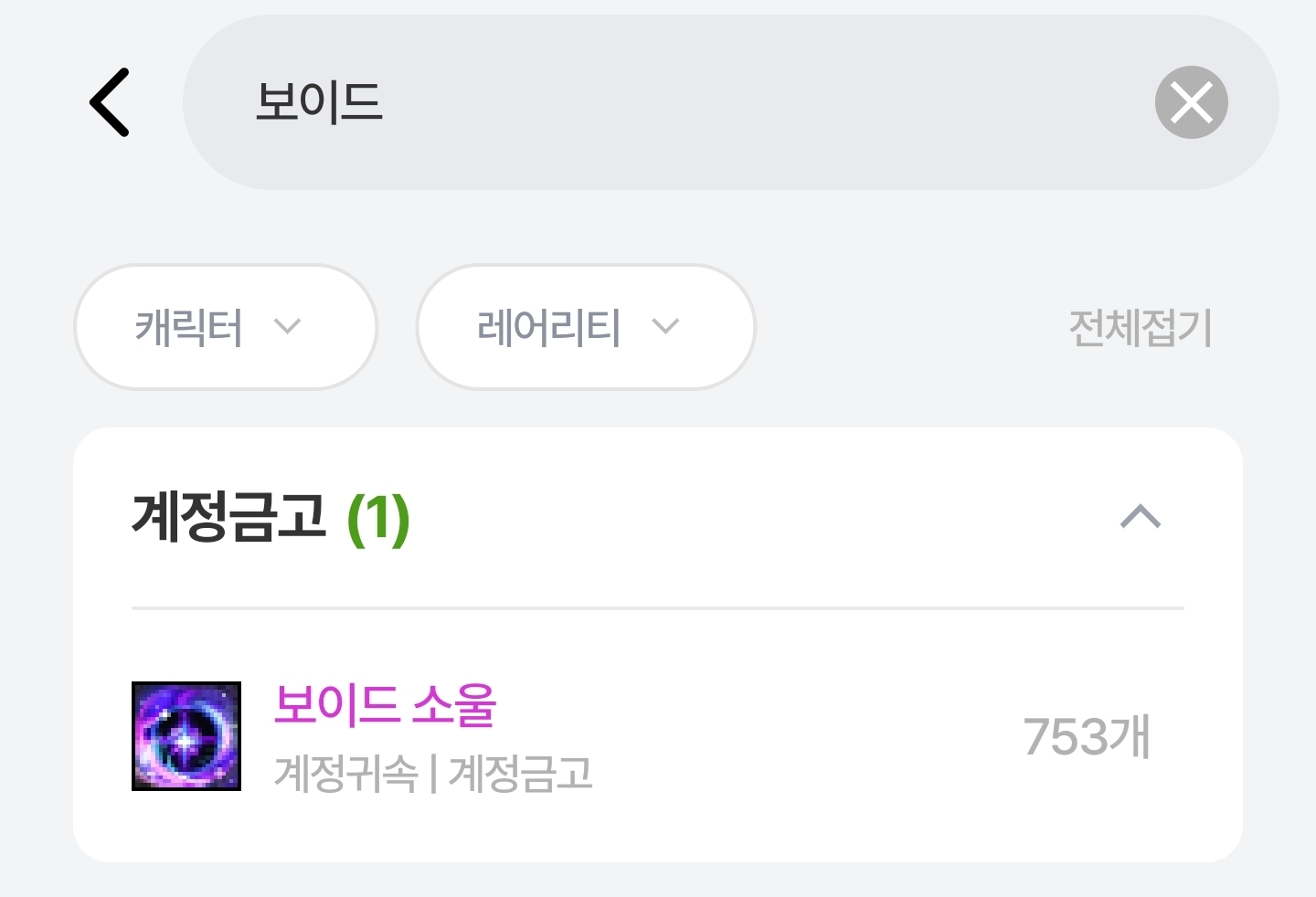Viewport: 1316px width, 897px height.
Task: Open the 캐릭터 filter dropdown
Action: click(225, 327)
